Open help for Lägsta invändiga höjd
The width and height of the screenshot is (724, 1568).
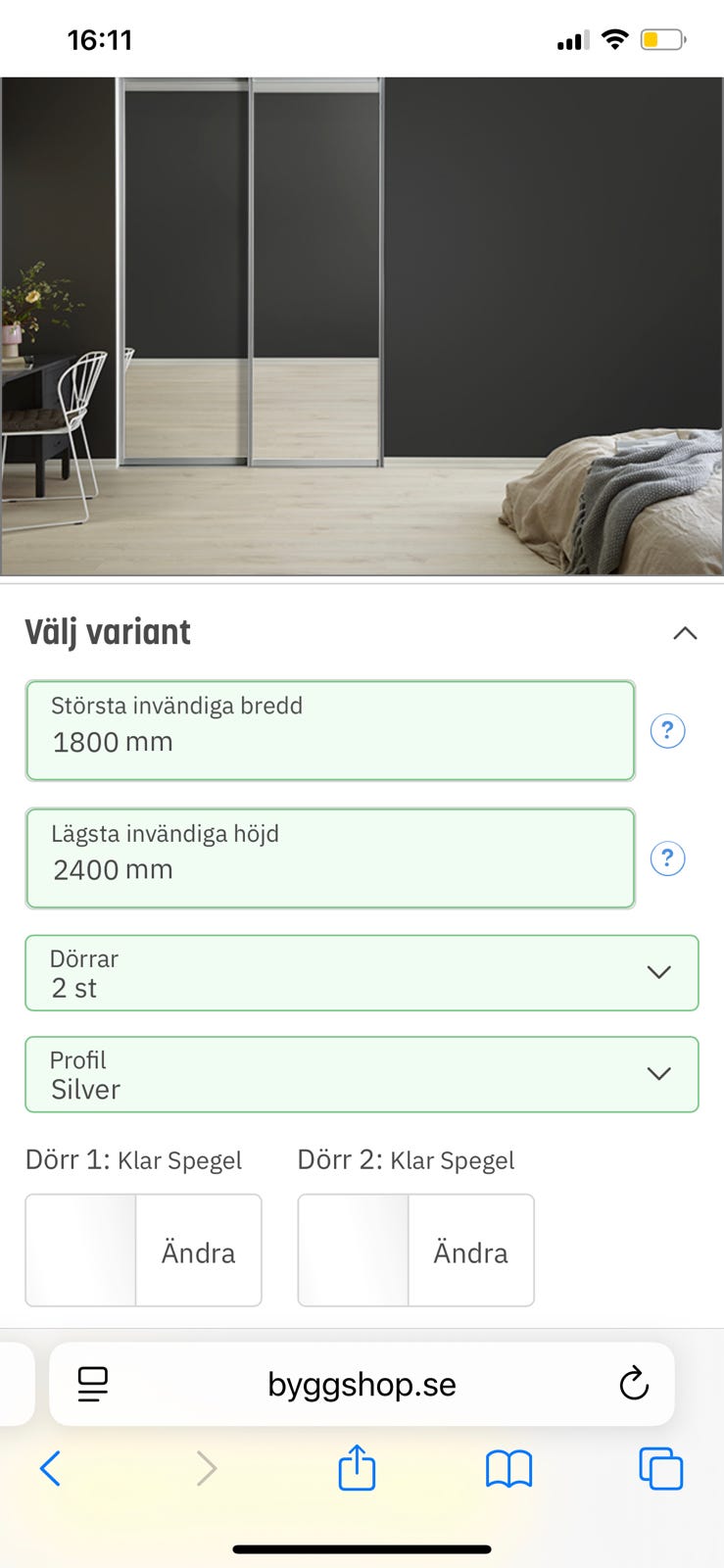[667, 858]
